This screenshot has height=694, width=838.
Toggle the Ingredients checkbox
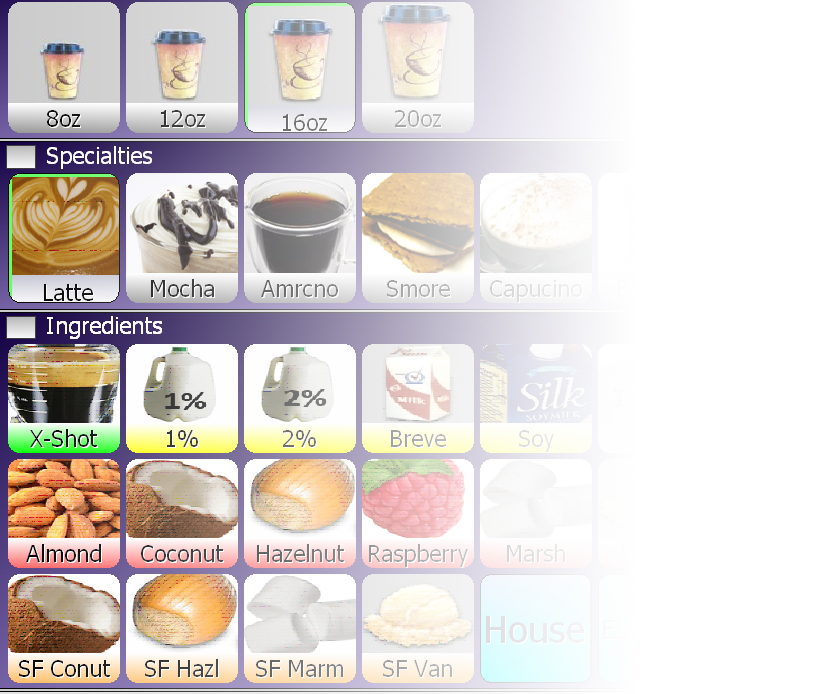[x=21, y=327]
